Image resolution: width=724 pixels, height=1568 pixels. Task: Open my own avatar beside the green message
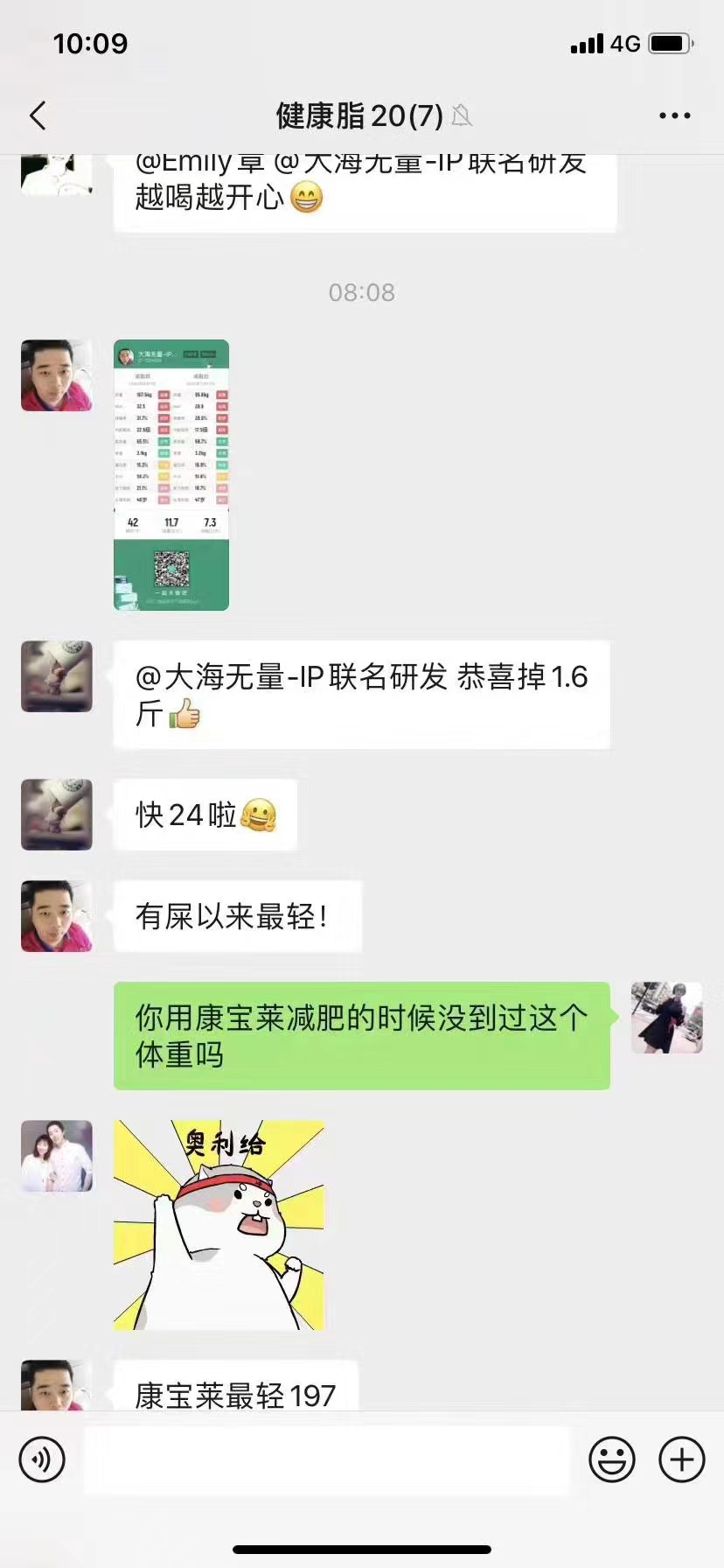pyautogui.click(x=666, y=1018)
